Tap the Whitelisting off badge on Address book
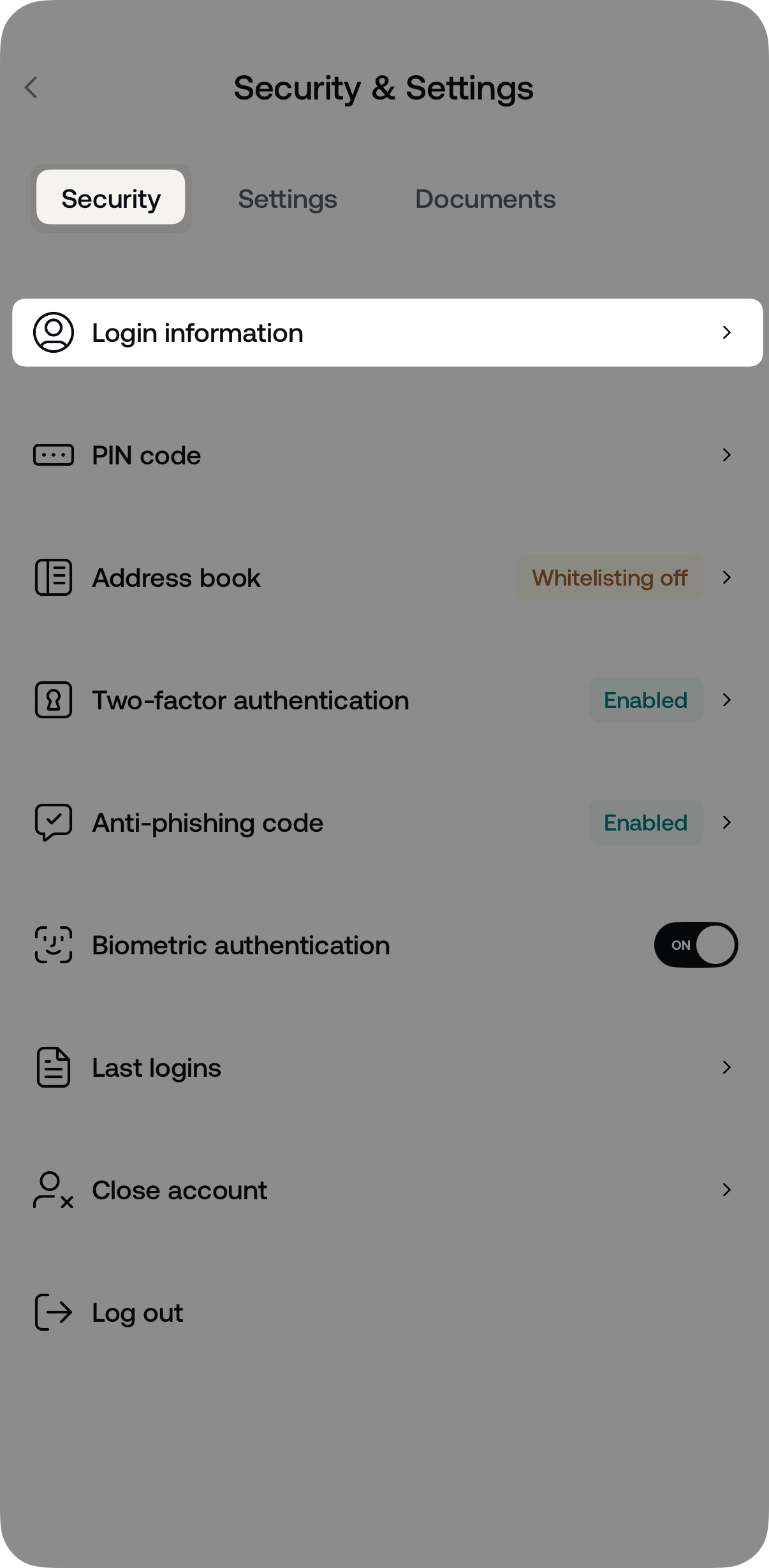The height and width of the screenshot is (1568, 769). (x=610, y=577)
